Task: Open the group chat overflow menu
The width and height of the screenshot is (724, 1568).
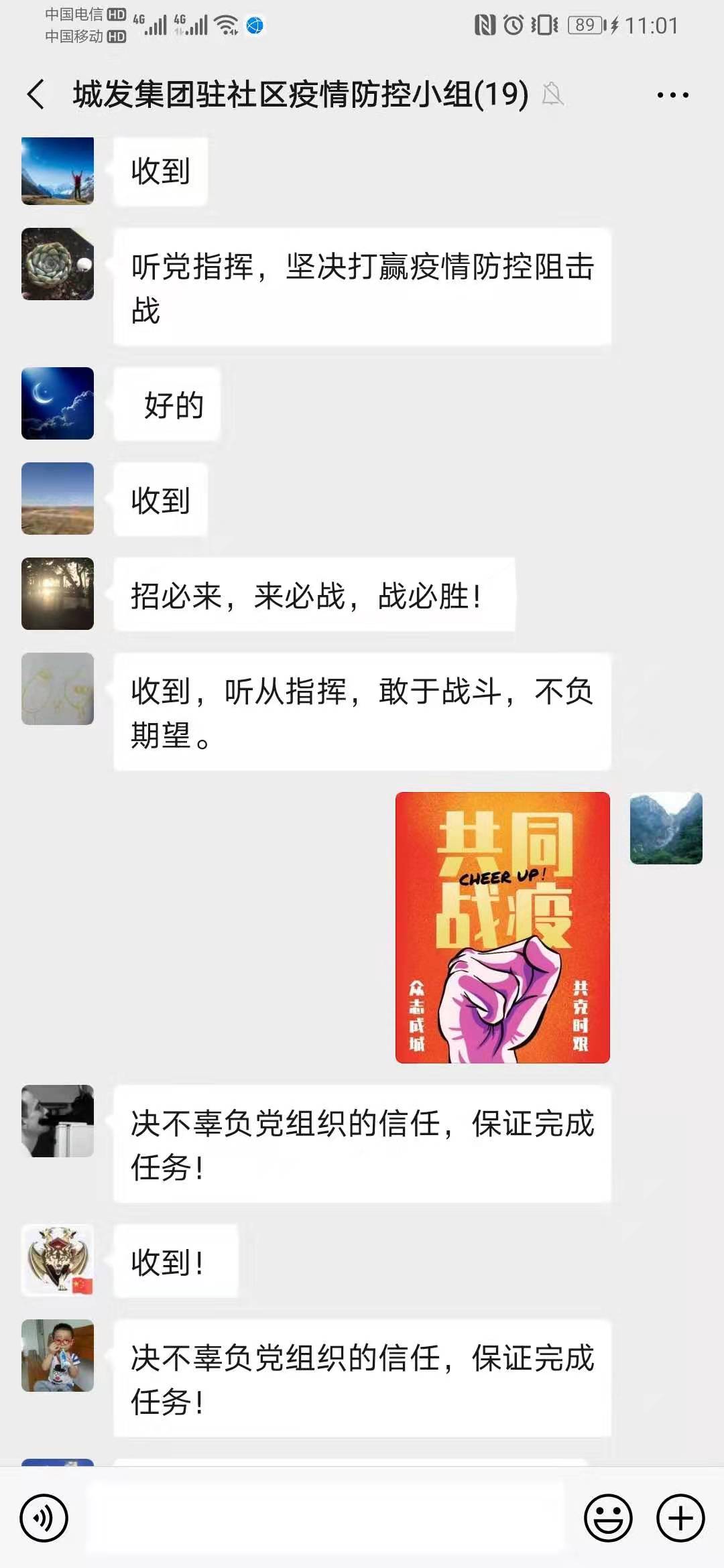Action: point(672,95)
